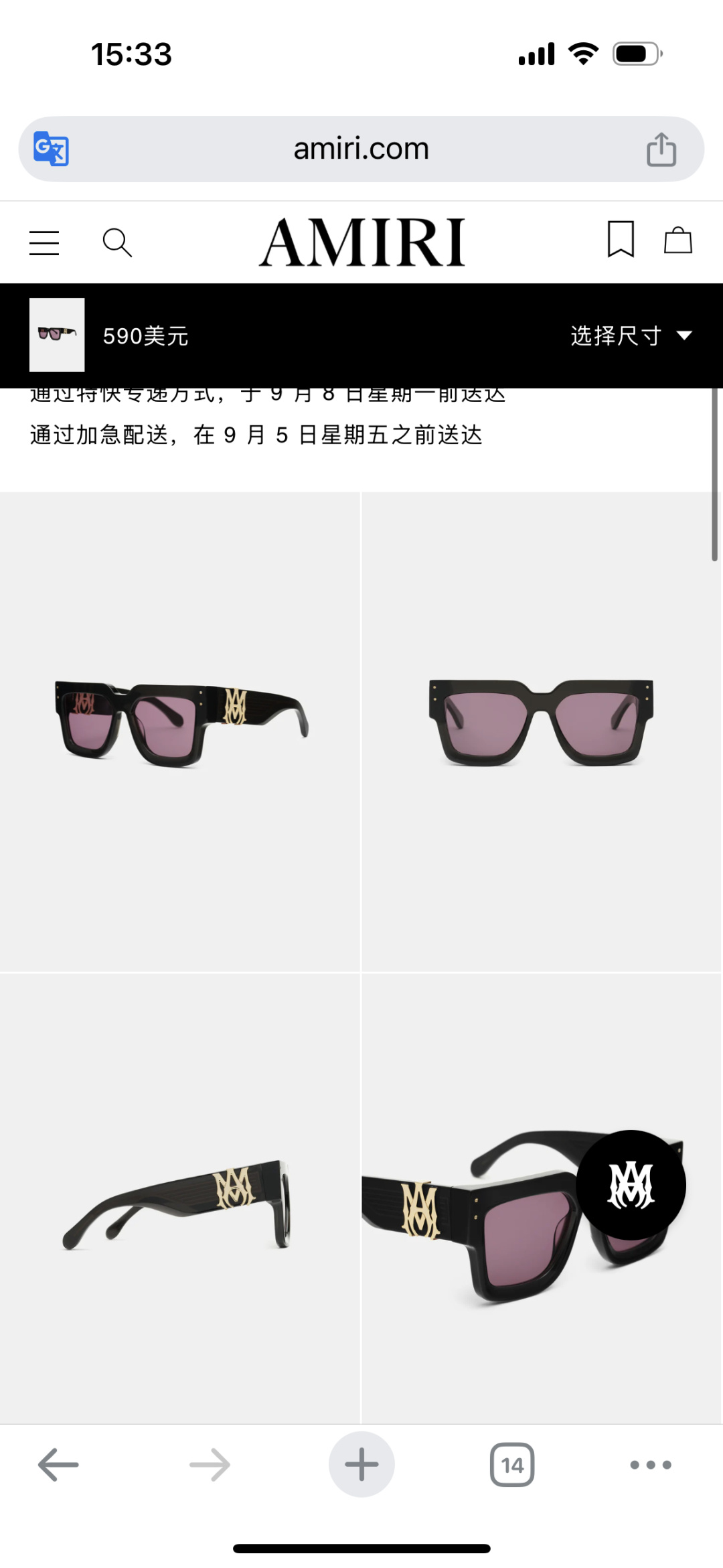Open a new tab with plus button
Screen dimensions: 723x1568
pyautogui.click(x=361, y=1464)
